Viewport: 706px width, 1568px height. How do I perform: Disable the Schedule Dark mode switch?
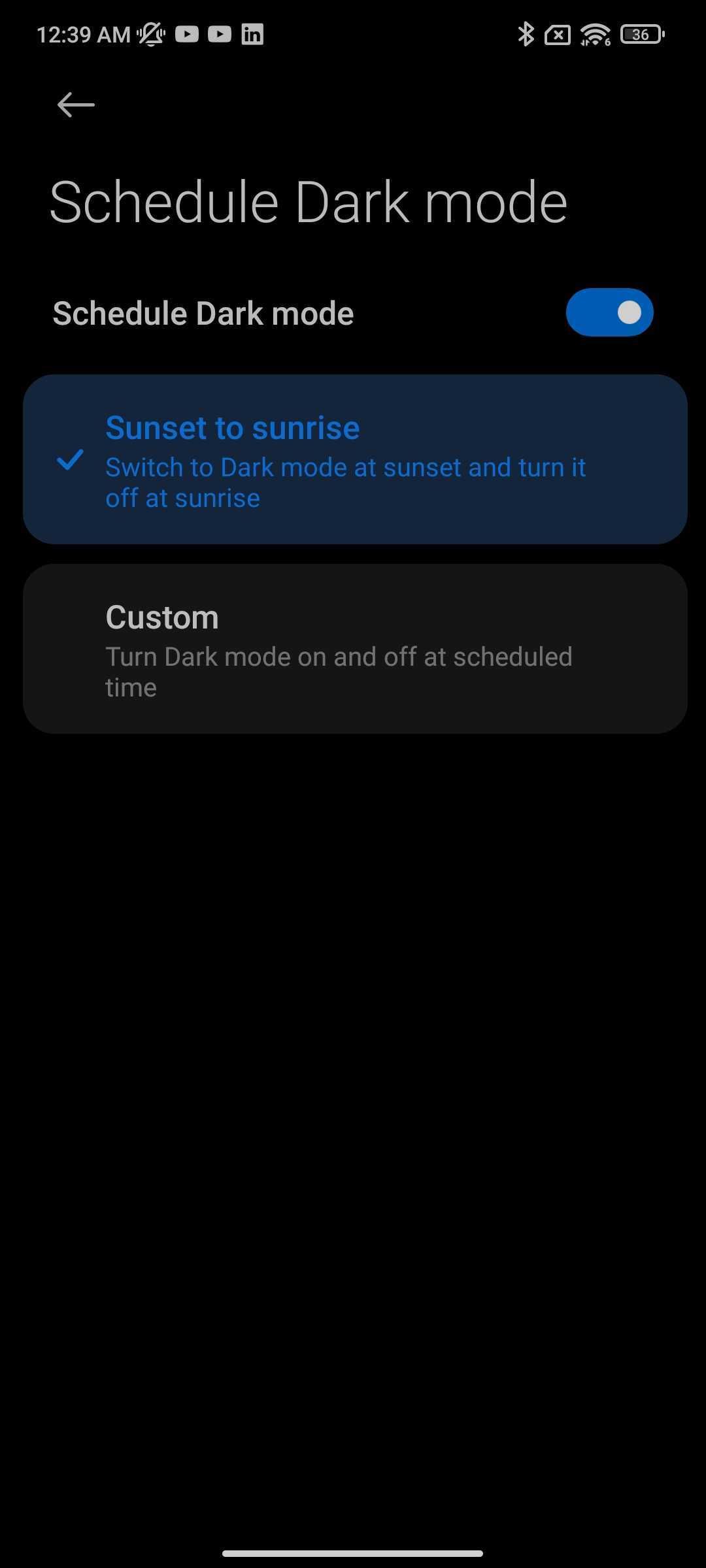pos(609,313)
